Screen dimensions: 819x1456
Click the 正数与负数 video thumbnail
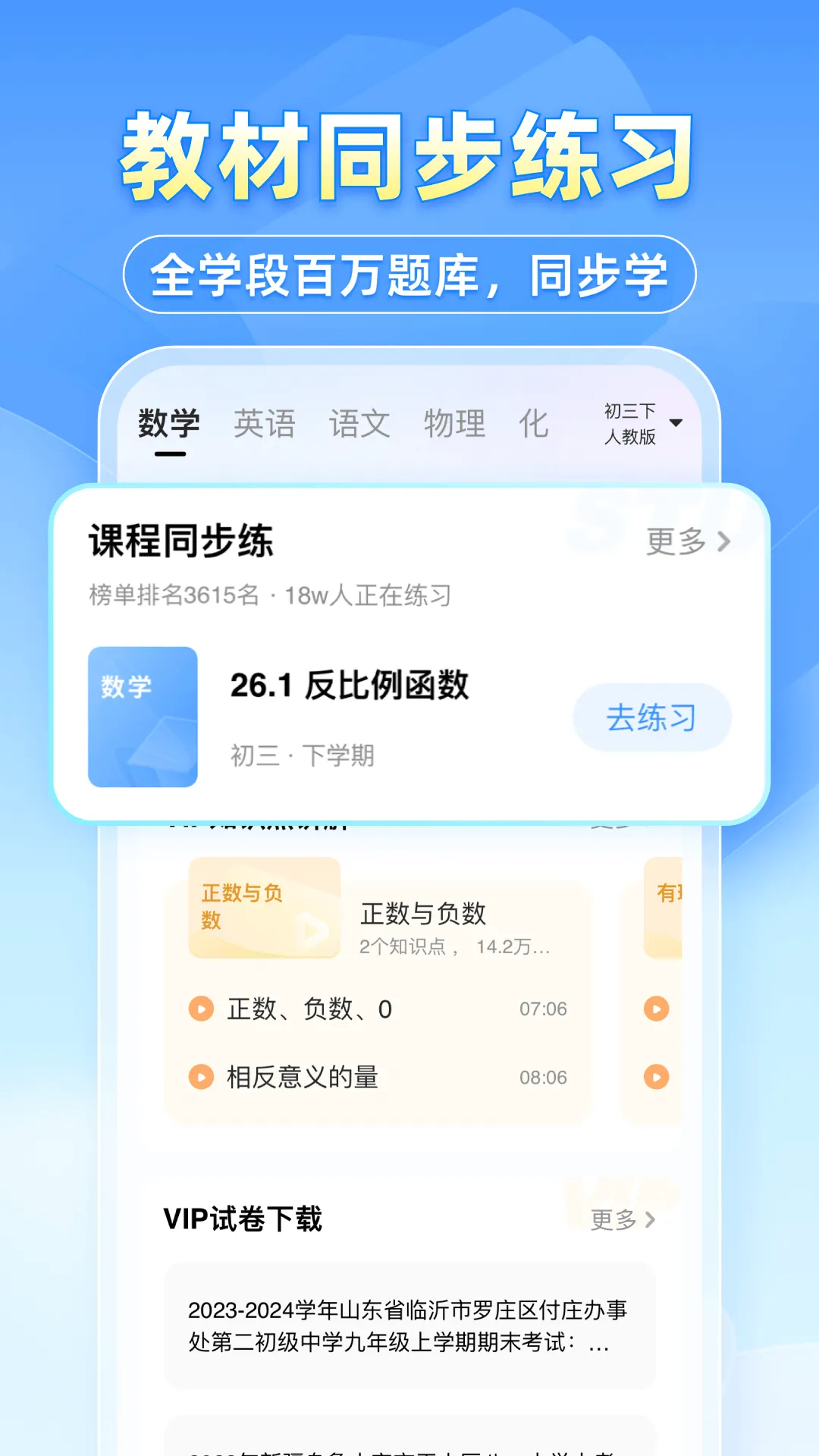pos(263,908)
